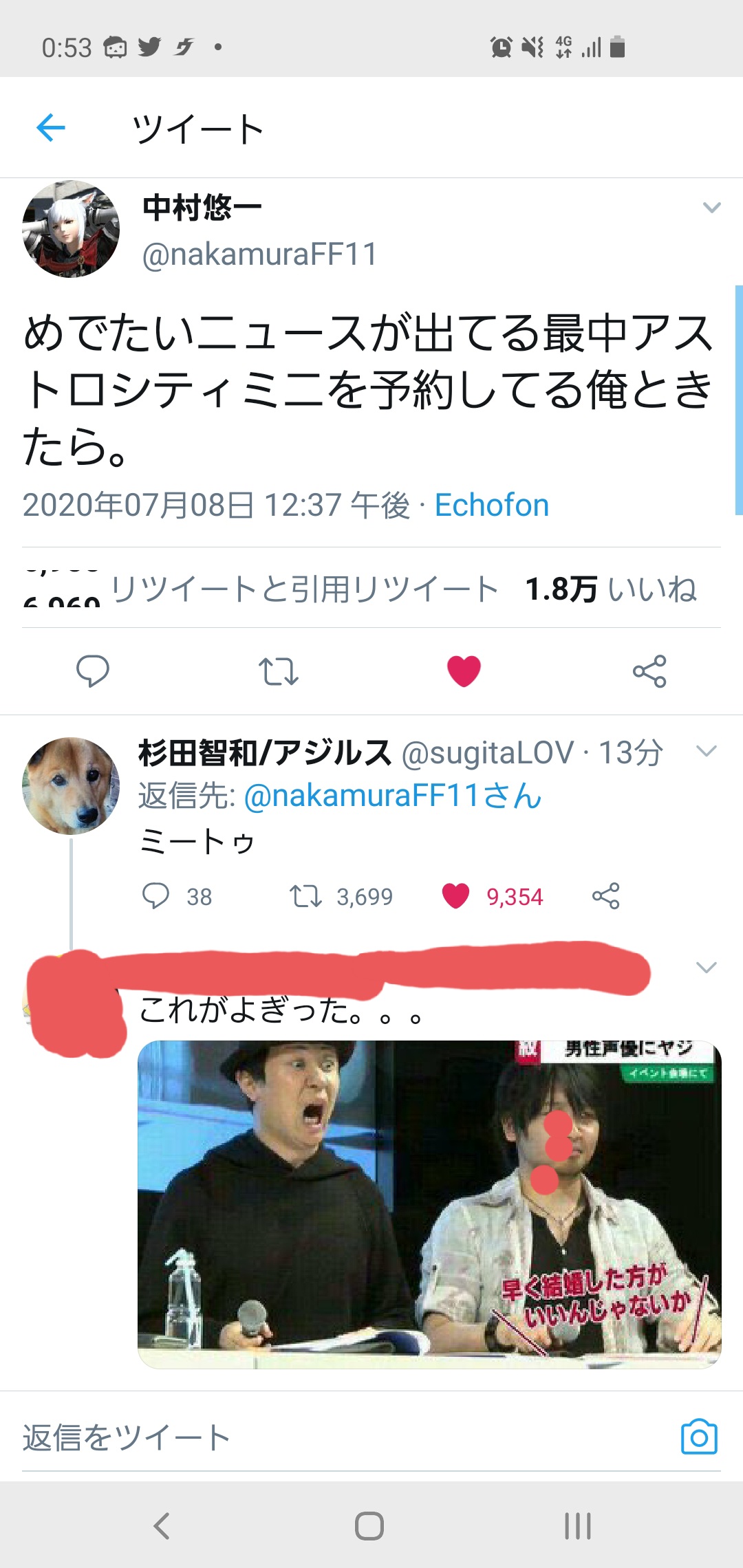
Task: Go back using the blue arrow
Action: [51, 128]
